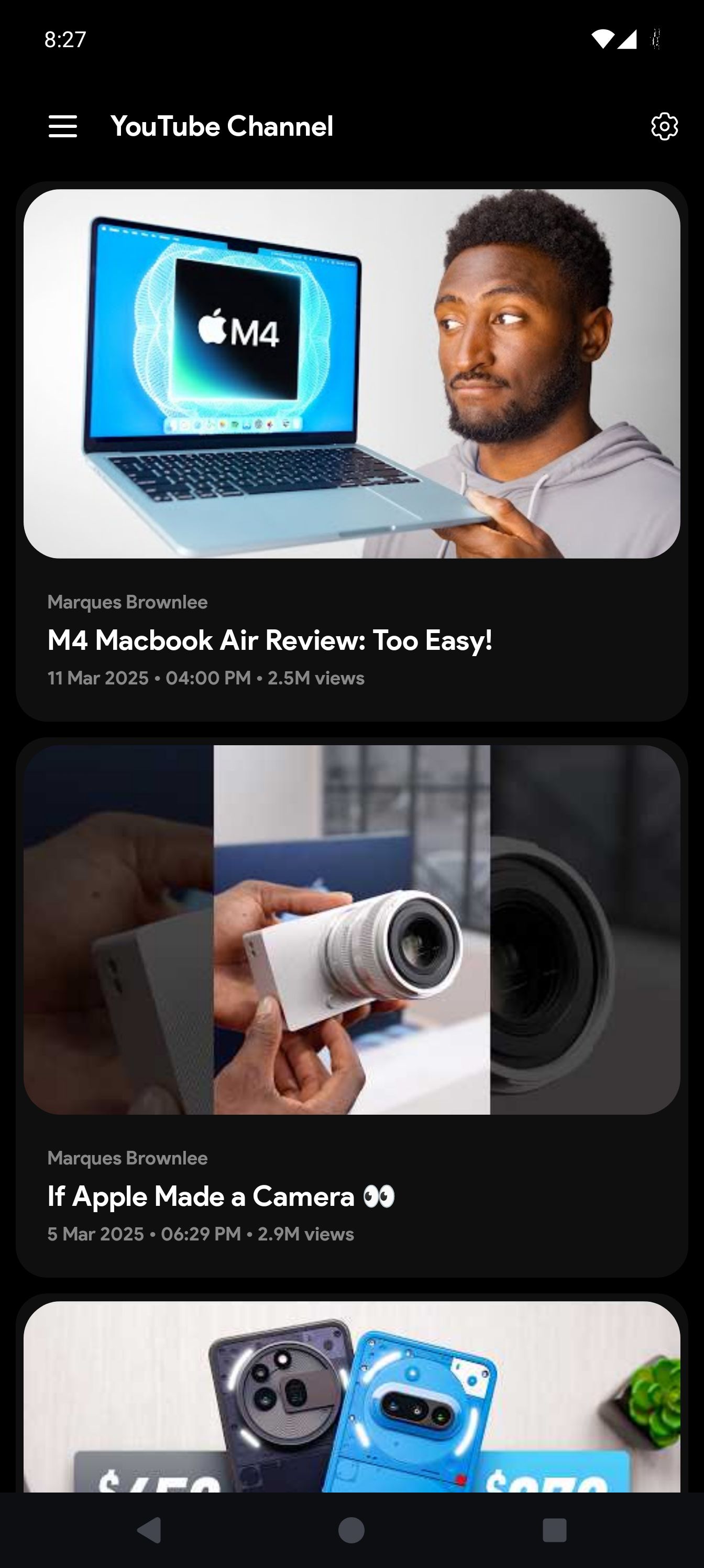The width and height of the screenshot is (704, 1568).
Task: Open the hamburger drawer menu
Action: pyautogui.click(x=63, y=127)
